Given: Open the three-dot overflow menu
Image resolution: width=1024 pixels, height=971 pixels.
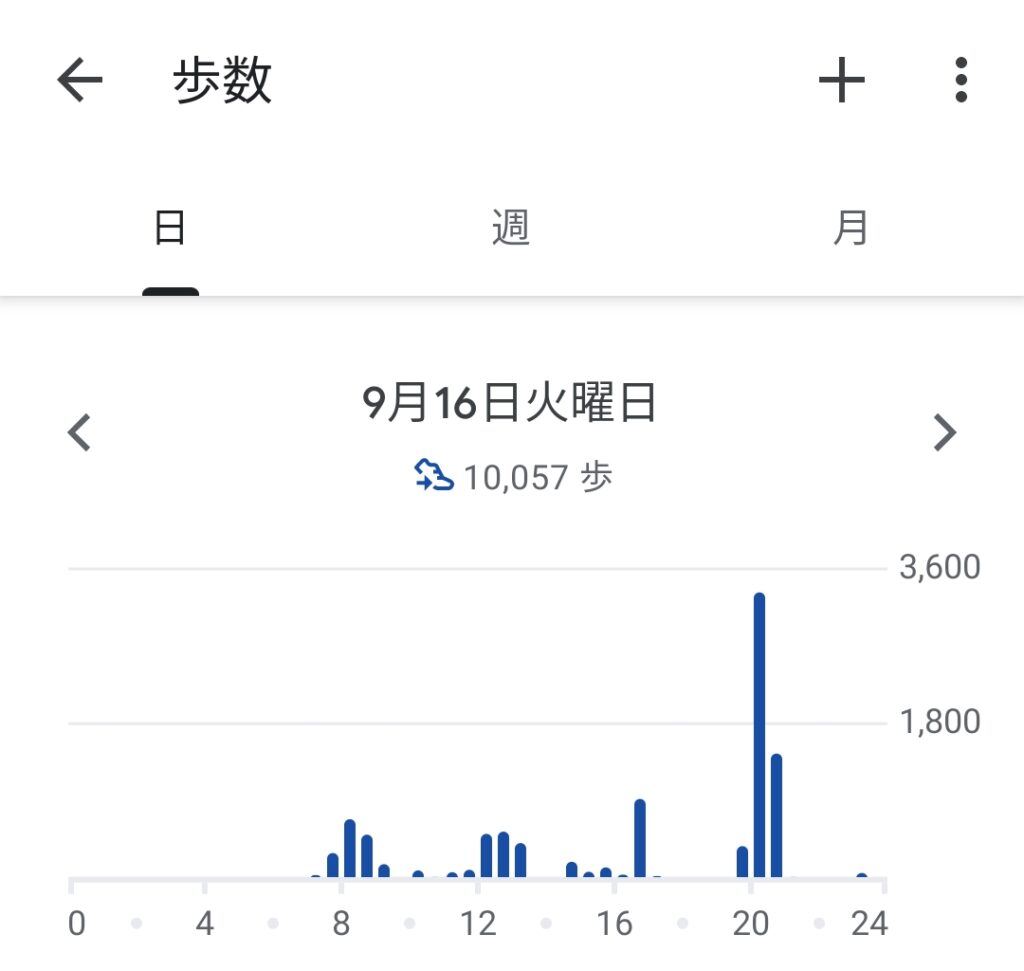Looking at the screenshot, I should (960, 80).
